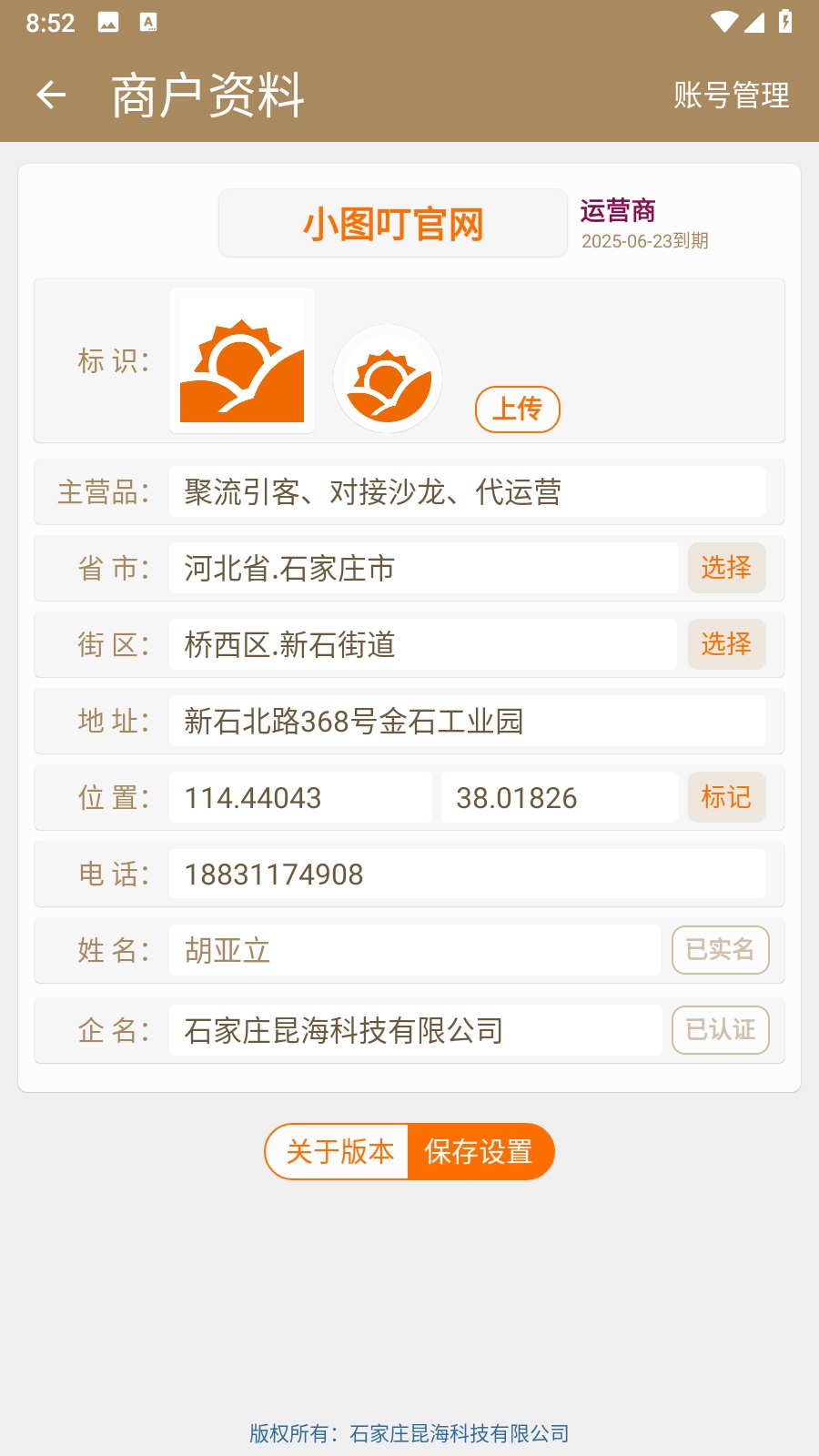
Task: Click 已认证 badge beside the company name
Action: coord(720,1029)
